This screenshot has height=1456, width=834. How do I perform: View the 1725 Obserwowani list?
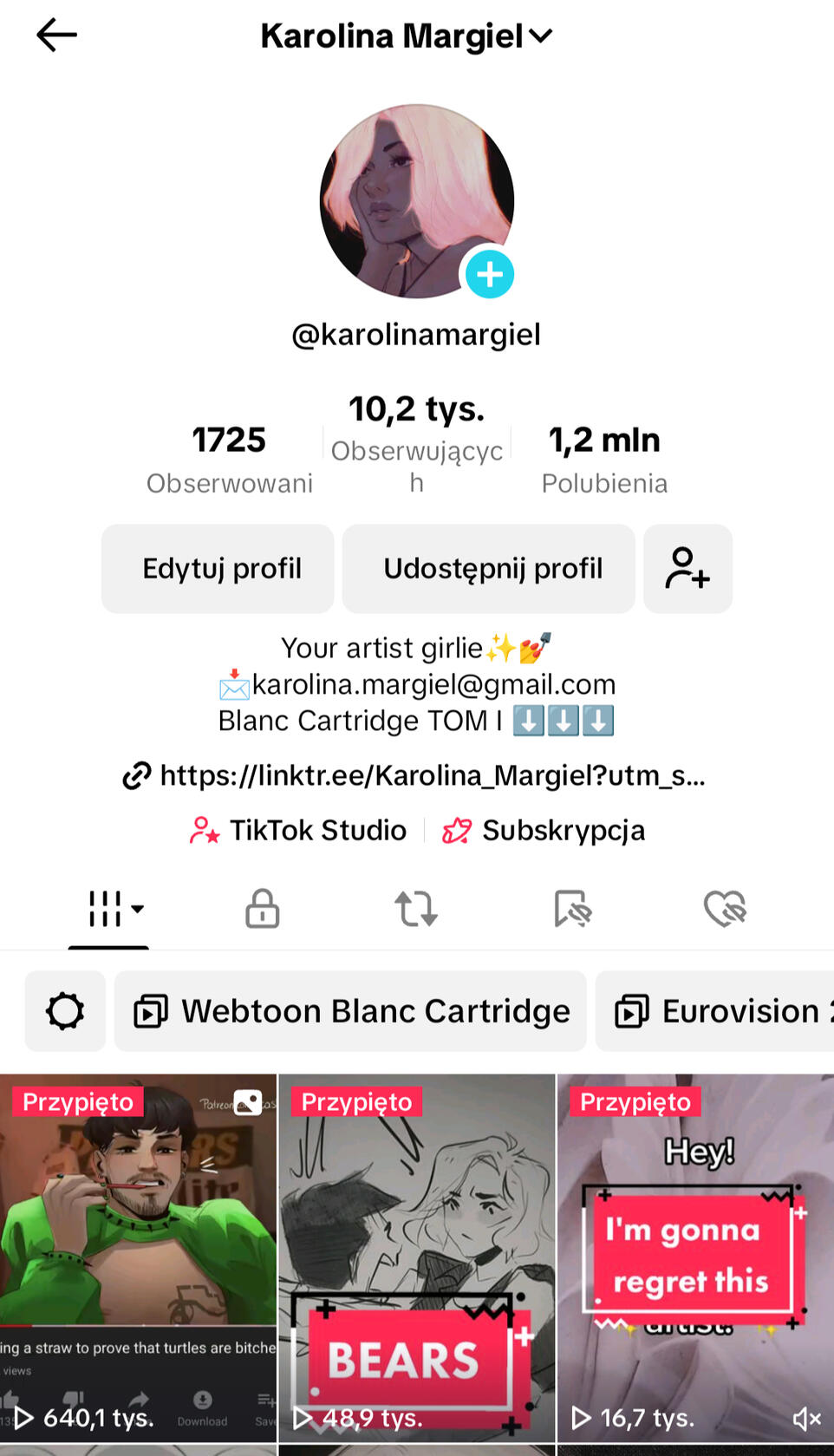[229, 459]
